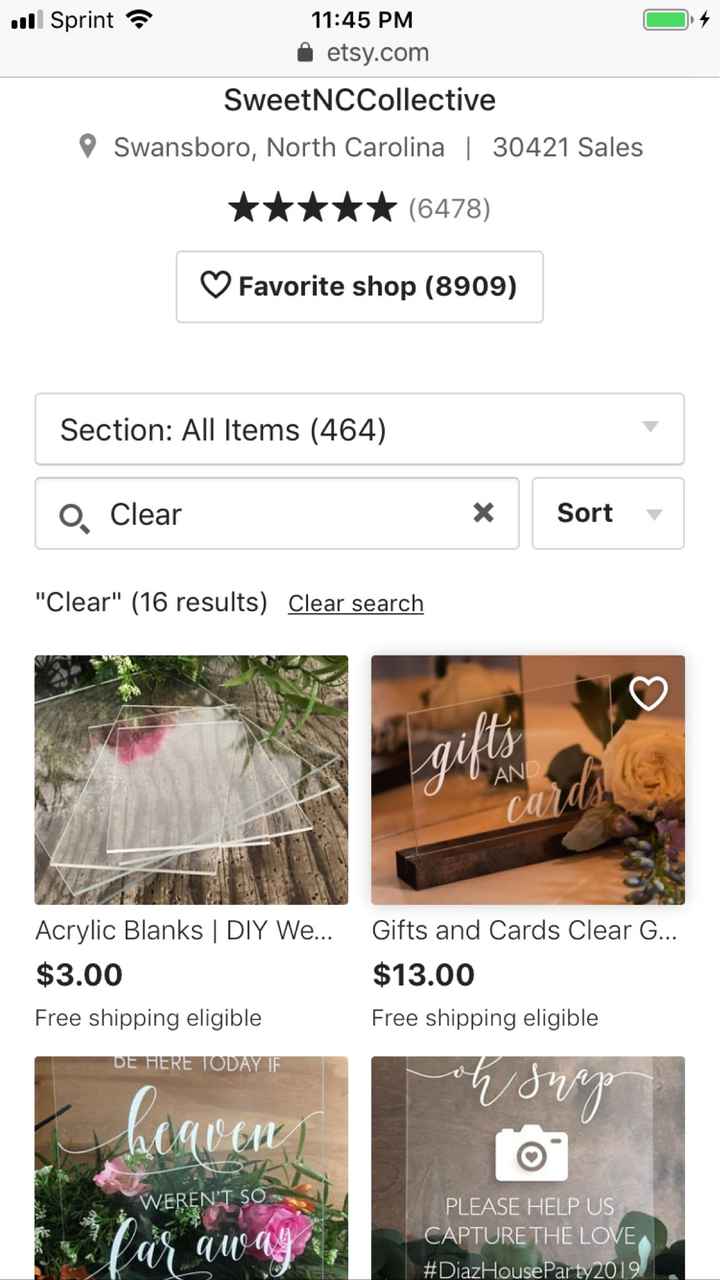Clear the search text with the X
The height and width of the screenshot is (1280, 720).
tap(483, 513)
